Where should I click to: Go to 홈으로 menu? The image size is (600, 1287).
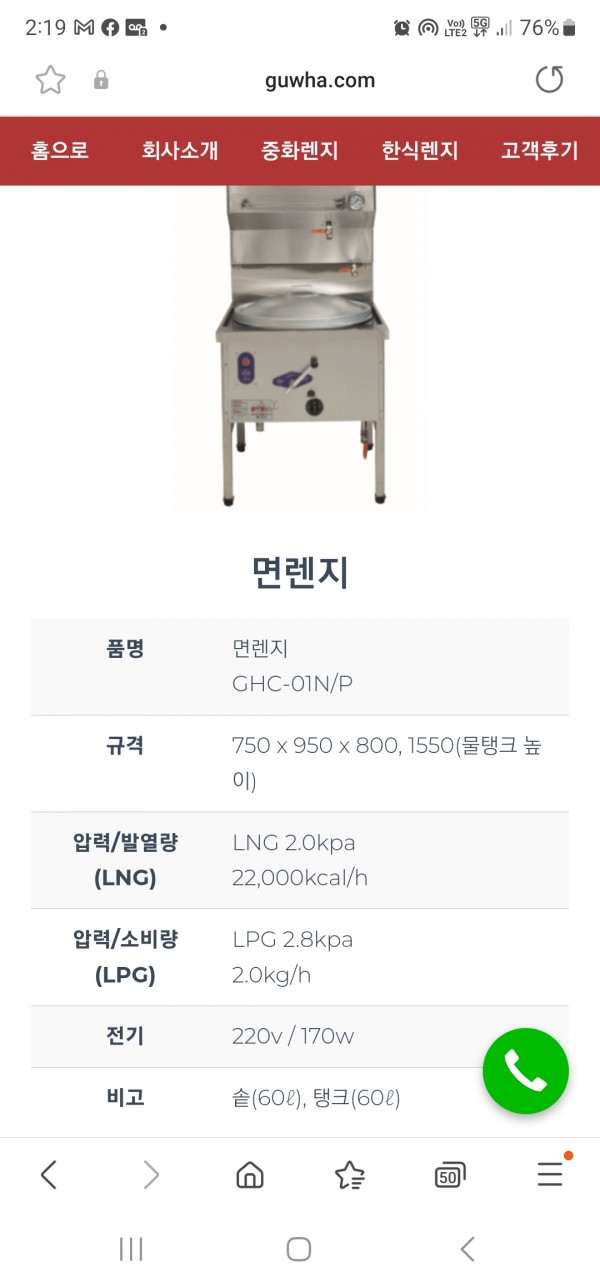(x=60, y=151)
